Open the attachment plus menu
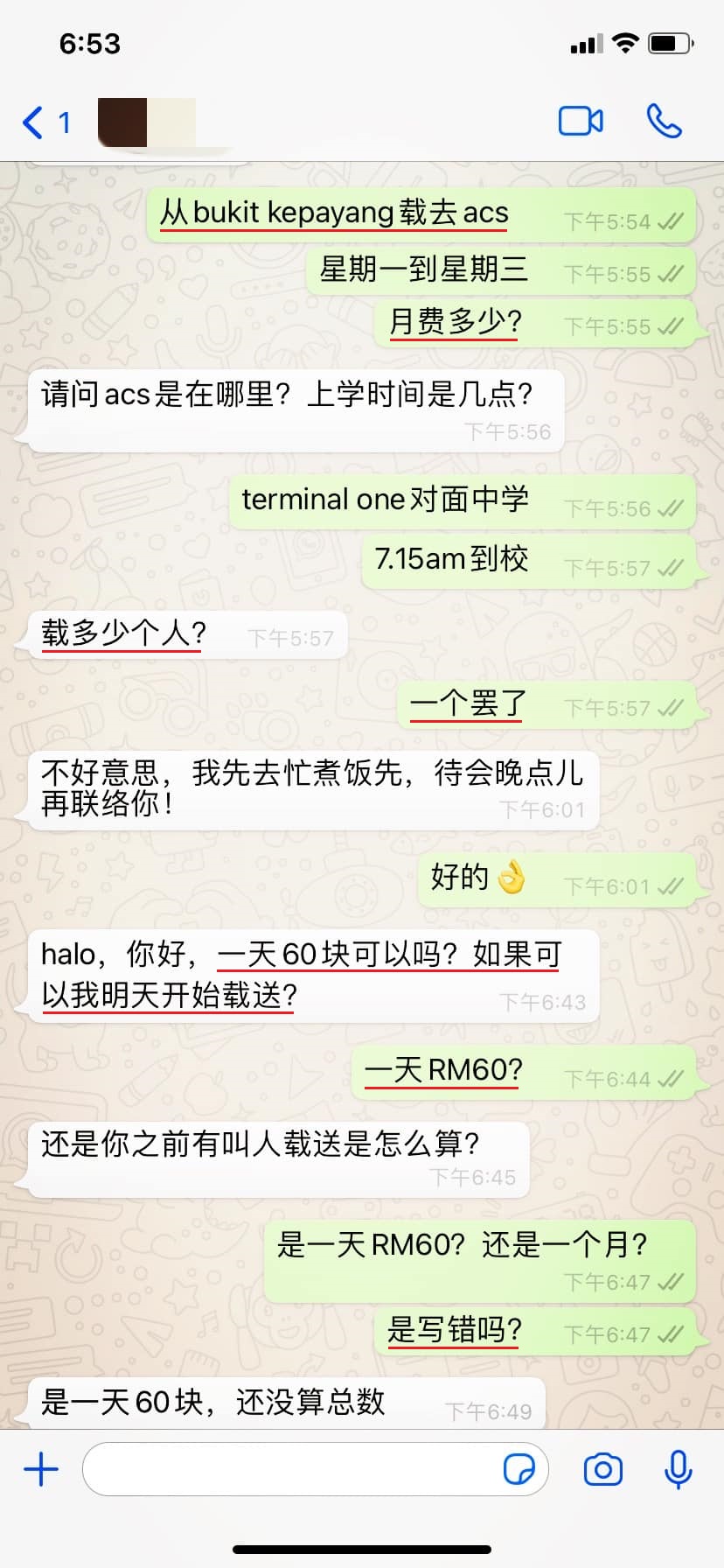The height and width of the screenshot is (1568, 724). (41, 1469)
